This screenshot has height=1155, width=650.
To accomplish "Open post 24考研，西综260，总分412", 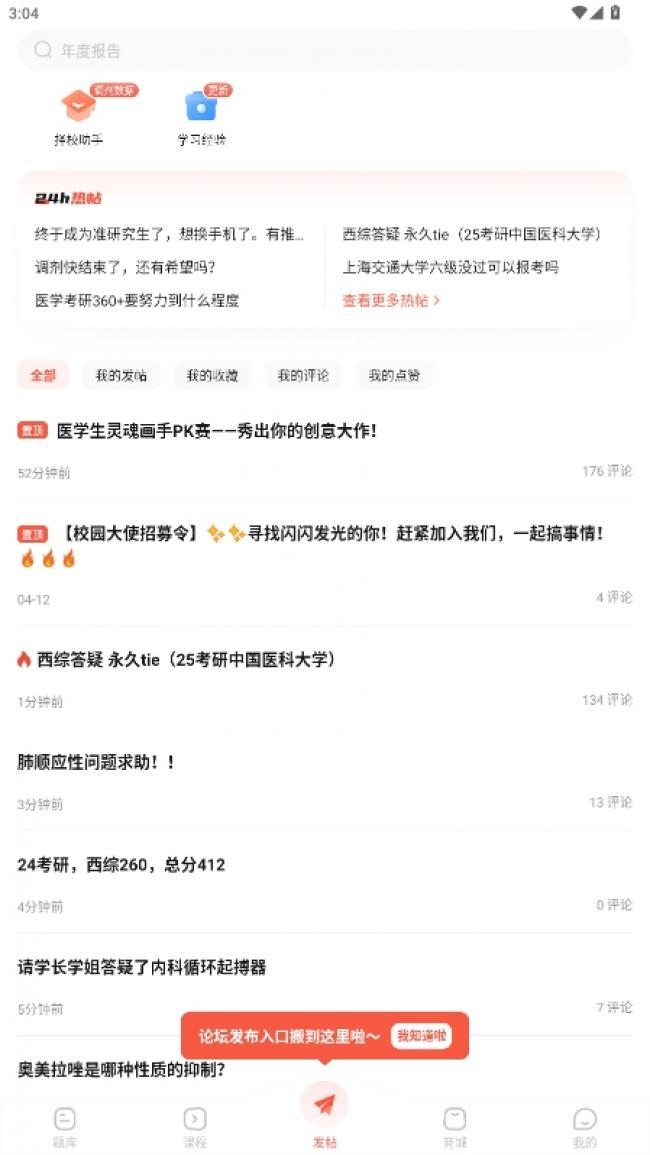I will pos(121,865).
